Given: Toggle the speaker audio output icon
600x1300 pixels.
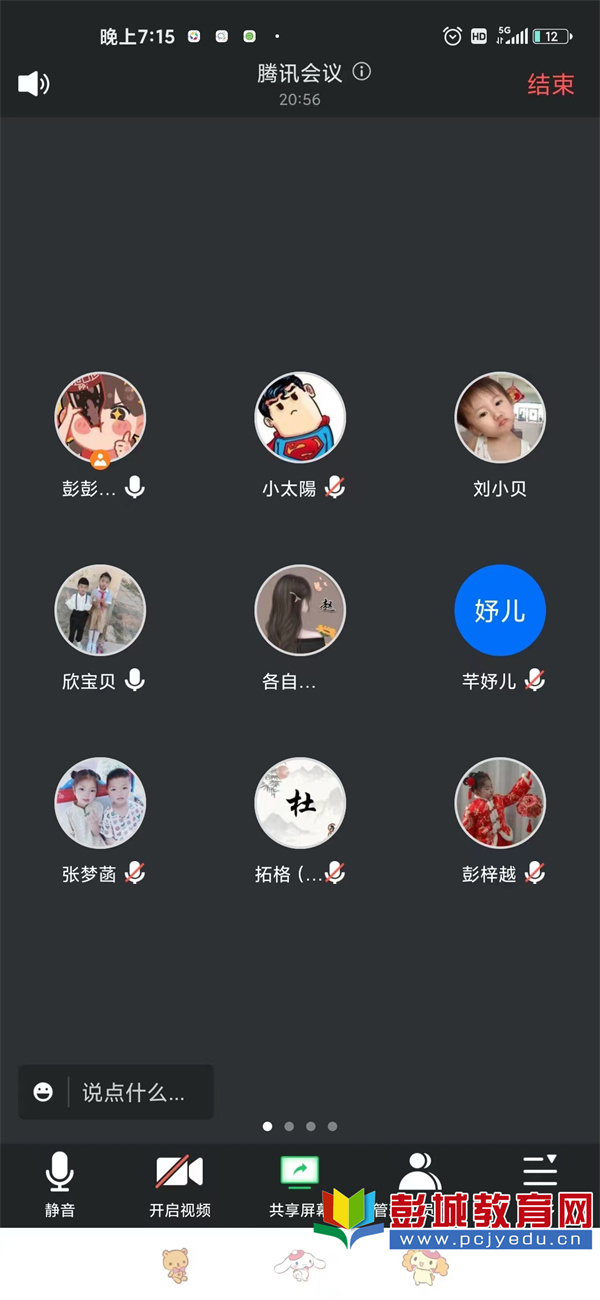Looking at the screenshot, I should [34, 83].
